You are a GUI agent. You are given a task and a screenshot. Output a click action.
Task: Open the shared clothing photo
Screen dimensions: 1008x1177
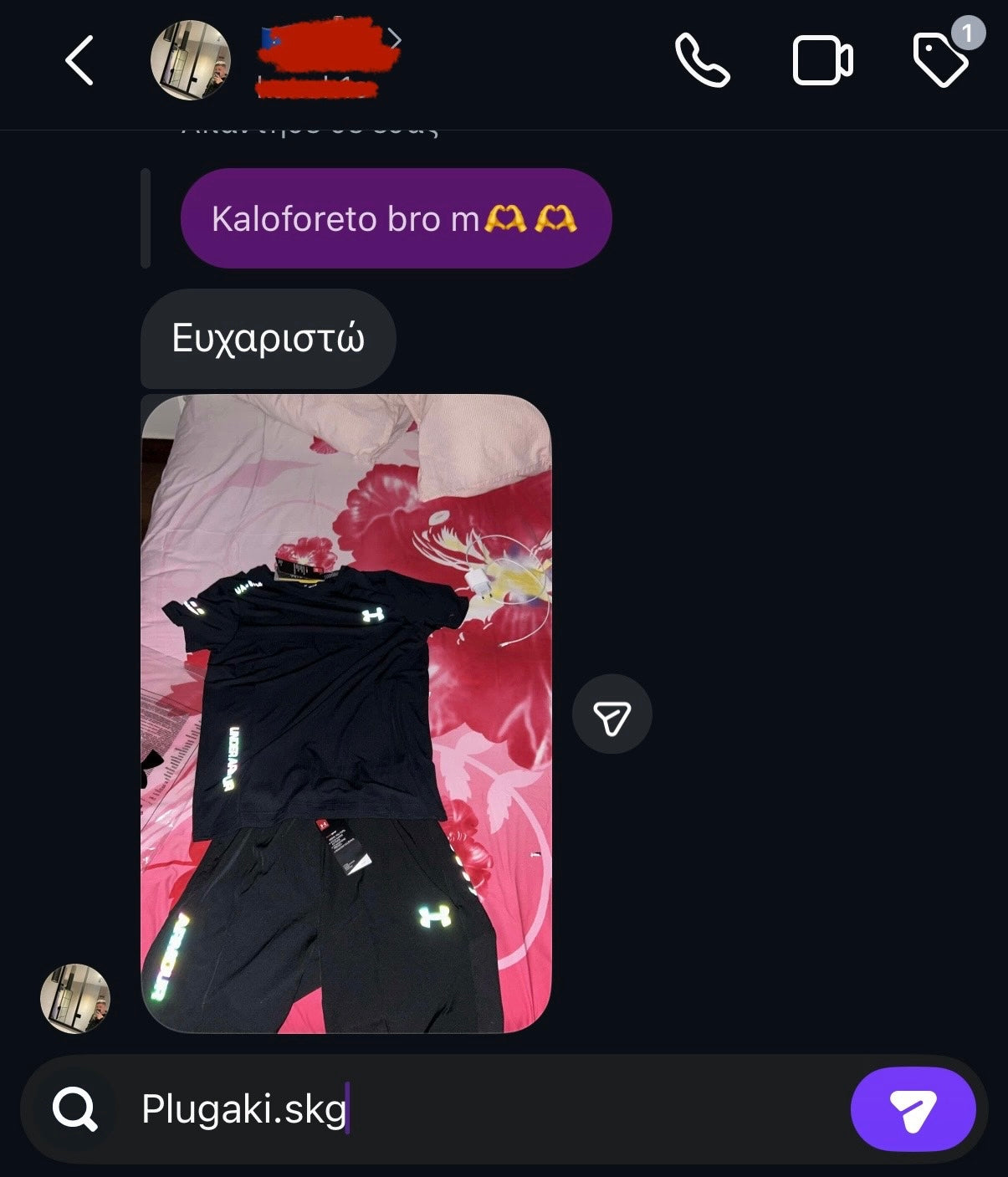click(x=346, y=714)
